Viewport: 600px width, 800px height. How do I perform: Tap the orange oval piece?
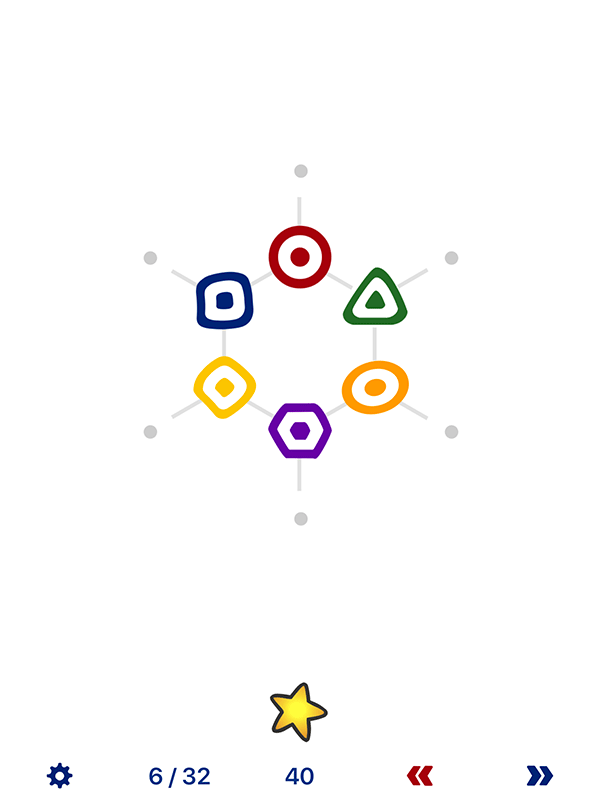375,387
